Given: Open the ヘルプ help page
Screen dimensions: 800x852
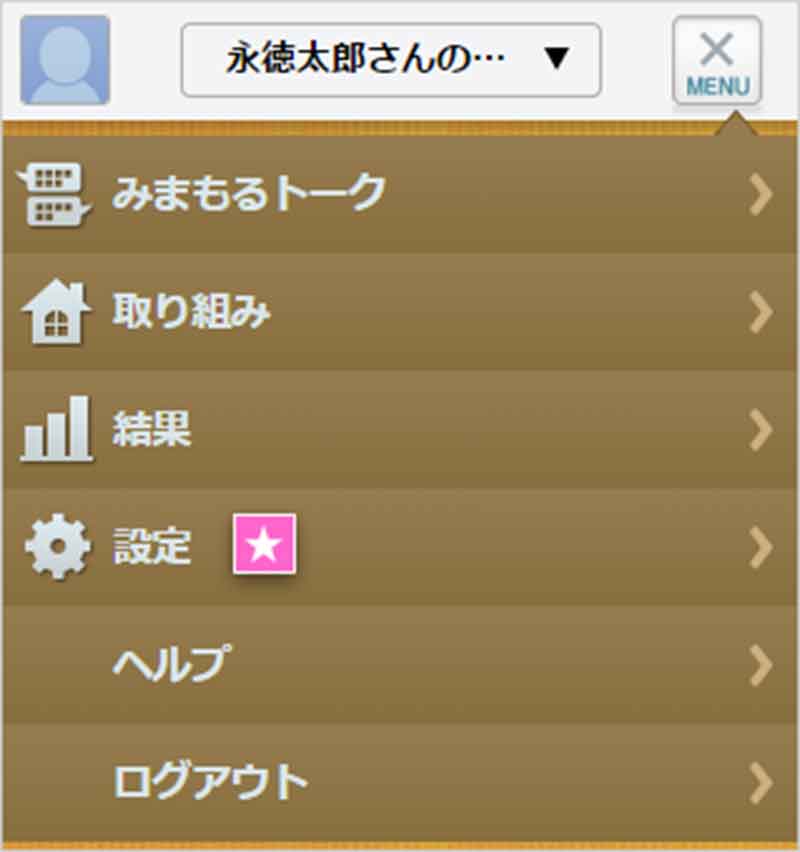Looking at the screenshot, I should click(x=400, y=664).
